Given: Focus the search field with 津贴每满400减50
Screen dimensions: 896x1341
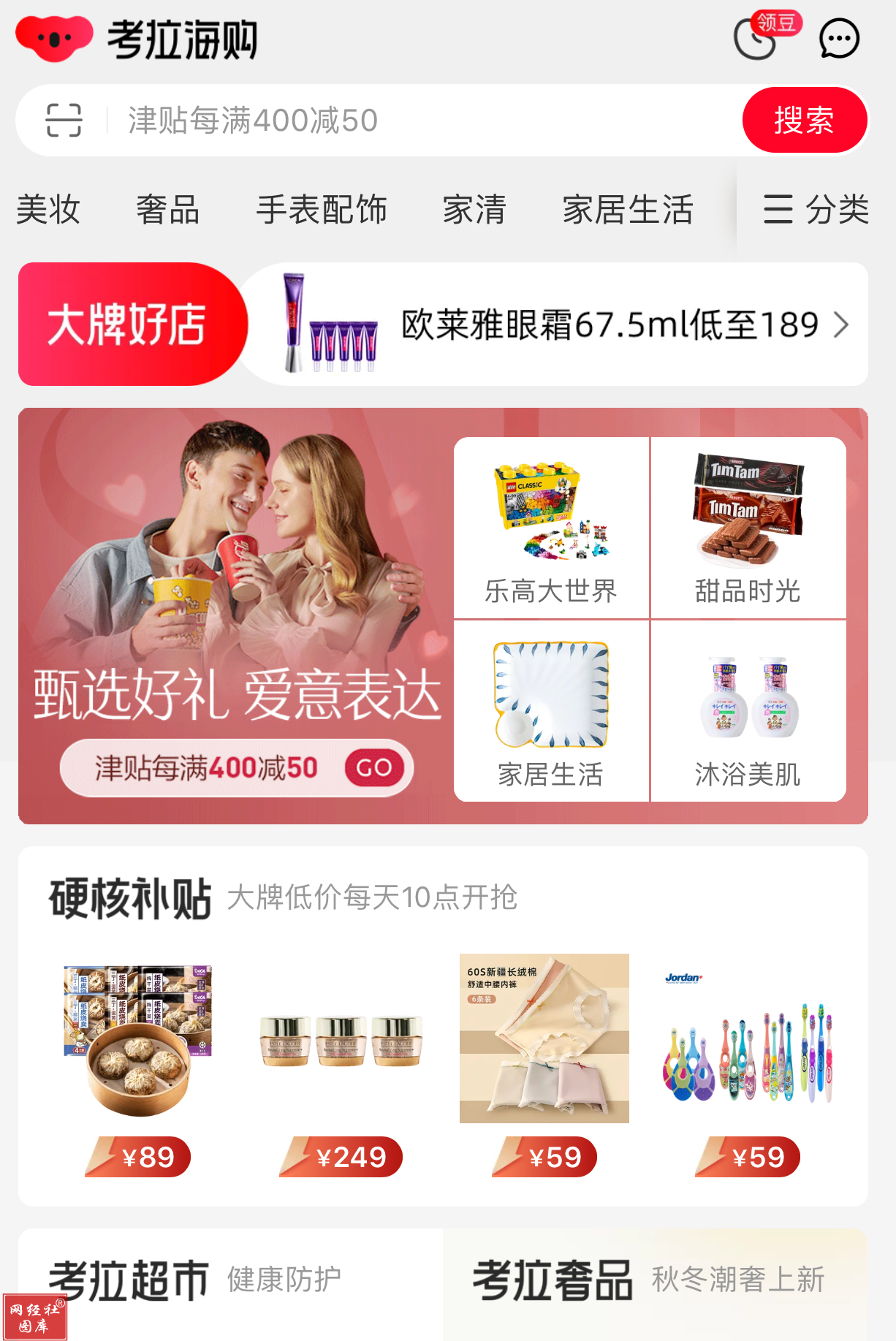Looking at the screenshot, I should point(409,120).
